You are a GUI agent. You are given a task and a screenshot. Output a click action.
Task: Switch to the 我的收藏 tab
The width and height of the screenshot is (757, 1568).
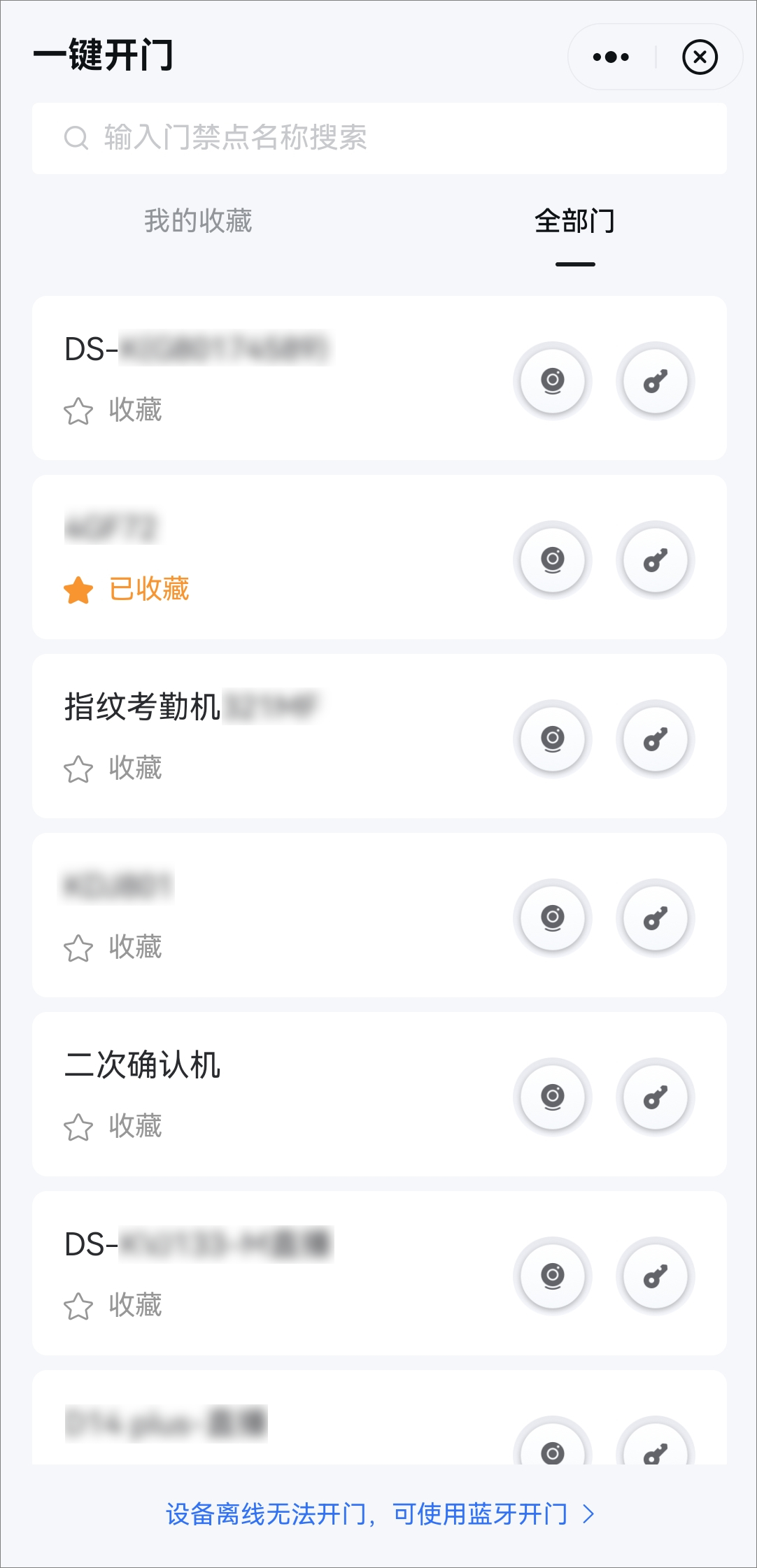pos(198,221)
